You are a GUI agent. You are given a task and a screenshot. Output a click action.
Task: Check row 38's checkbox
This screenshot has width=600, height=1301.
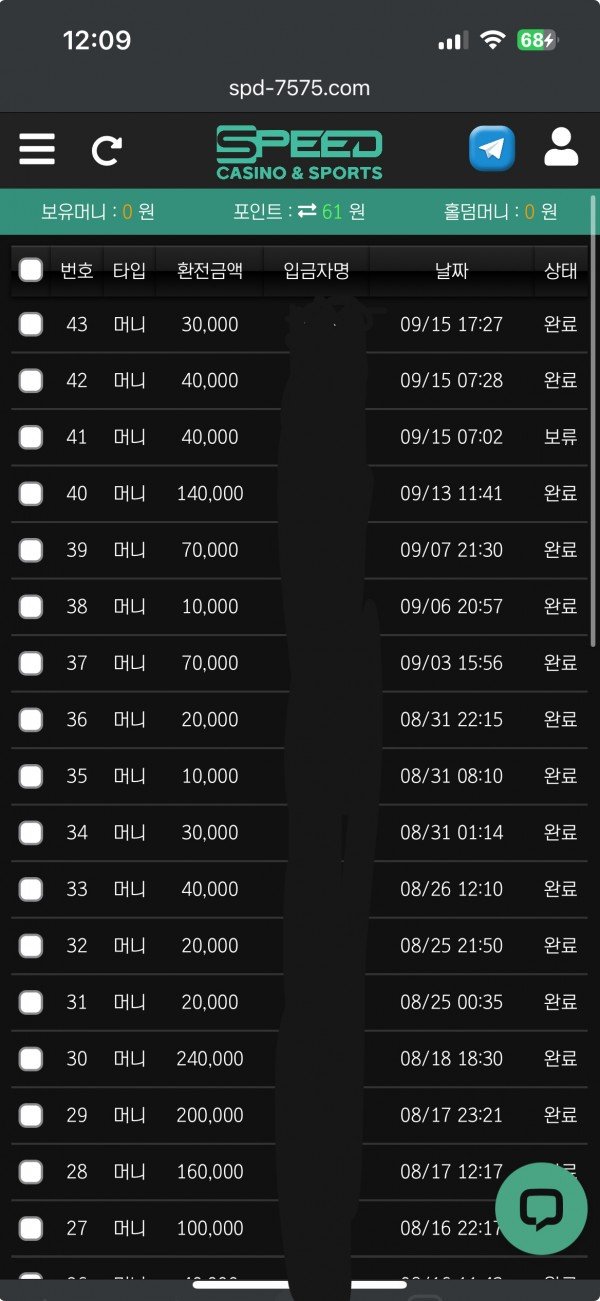[x=31, y=607]
